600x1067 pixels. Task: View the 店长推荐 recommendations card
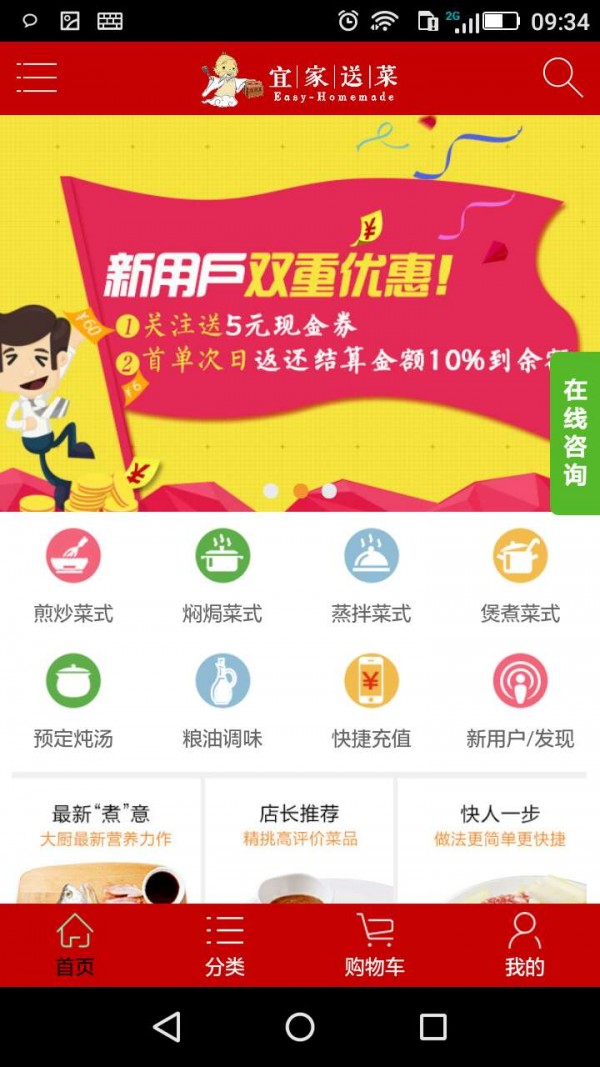[x=300, y=842]
